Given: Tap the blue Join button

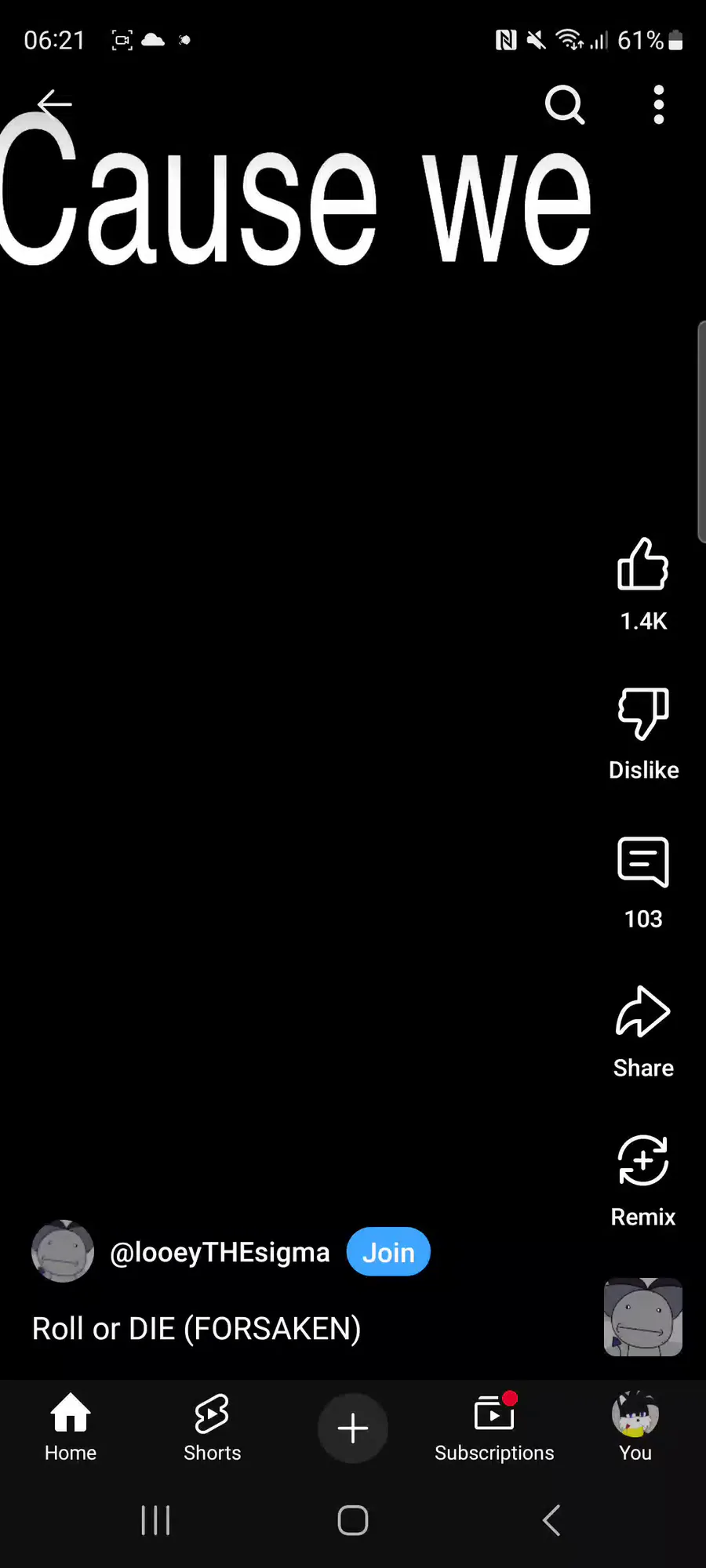Looking at the screenshot, I should [388, 1252].
